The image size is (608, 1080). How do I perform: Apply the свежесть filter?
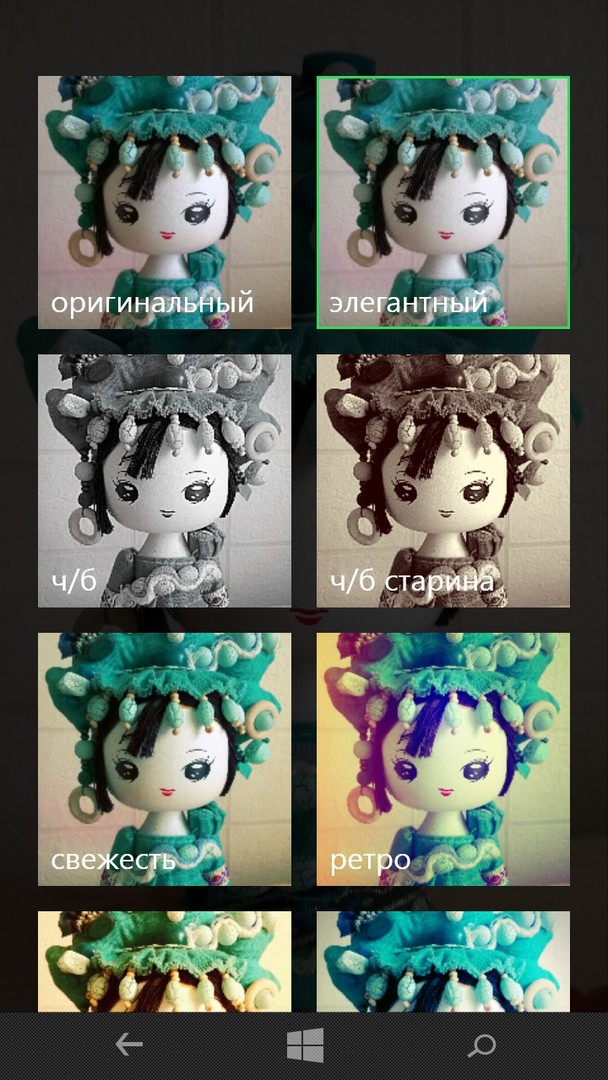point(165,758)
